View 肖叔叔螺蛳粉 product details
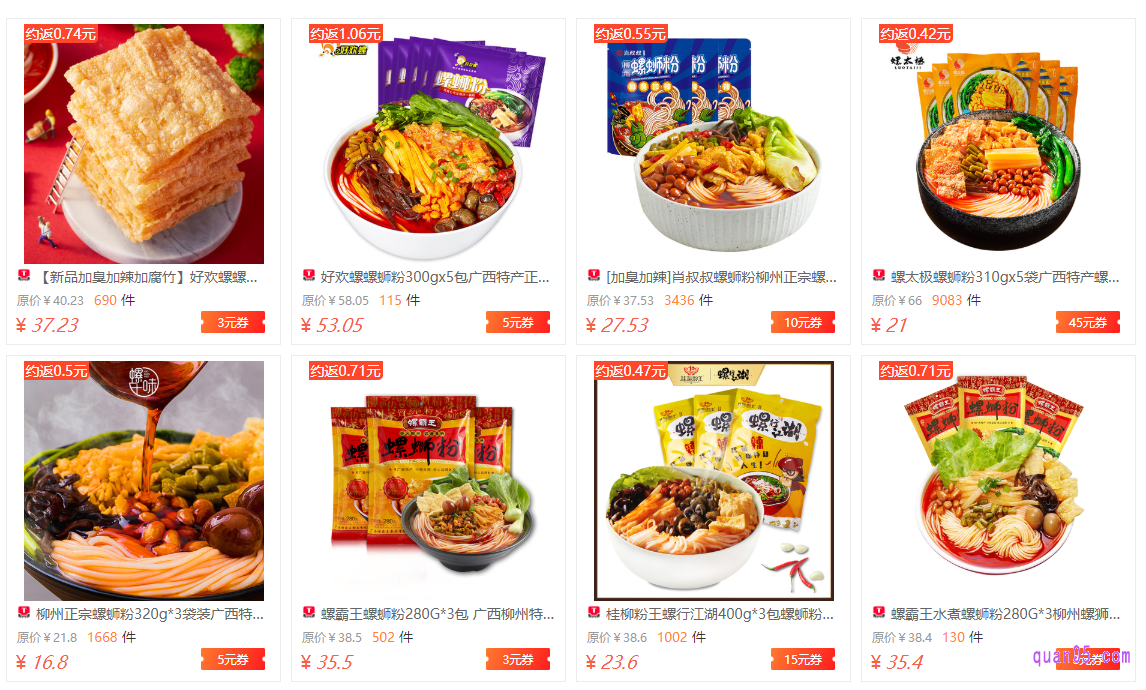 [x=713, y=144]
